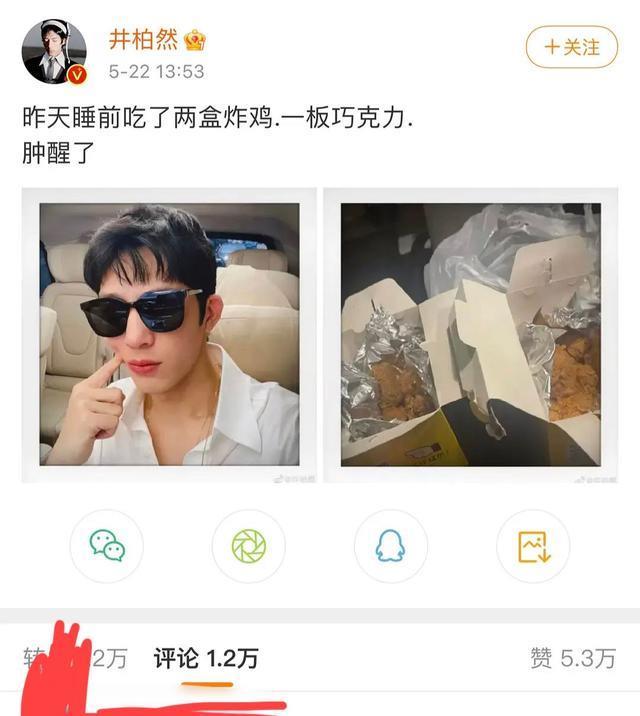Viewport: 640px width, 716px height.
Task: Switch to the 赞 5.3万 tab
Action: 572,658
